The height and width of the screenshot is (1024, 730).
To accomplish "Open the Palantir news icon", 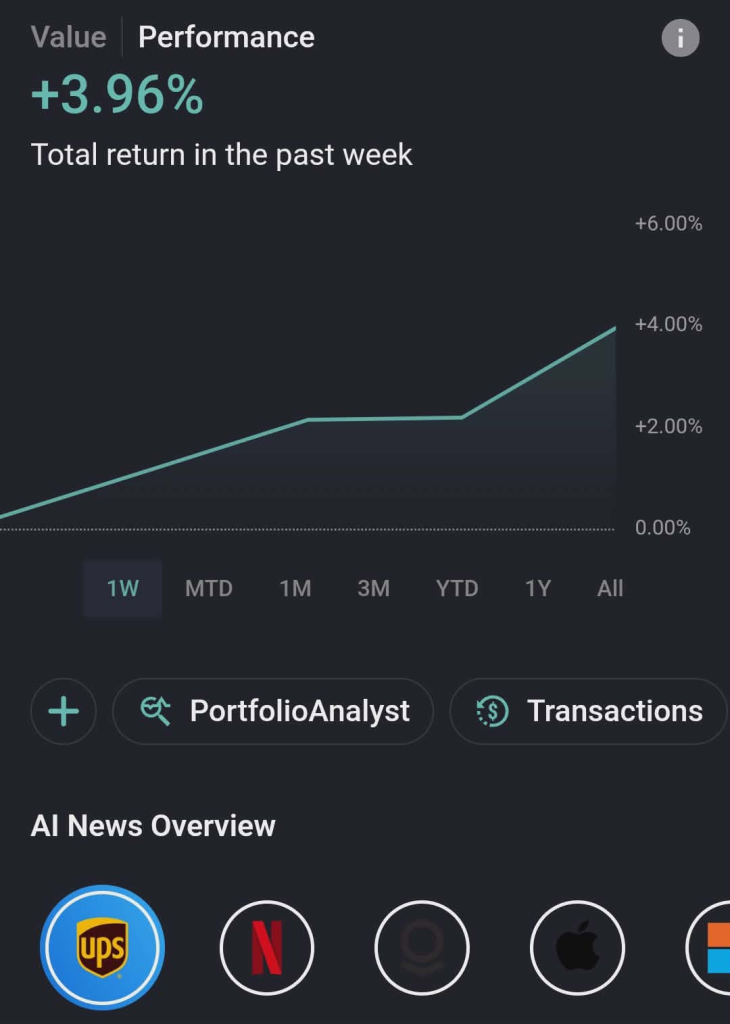I will click(x=422, y=947).
